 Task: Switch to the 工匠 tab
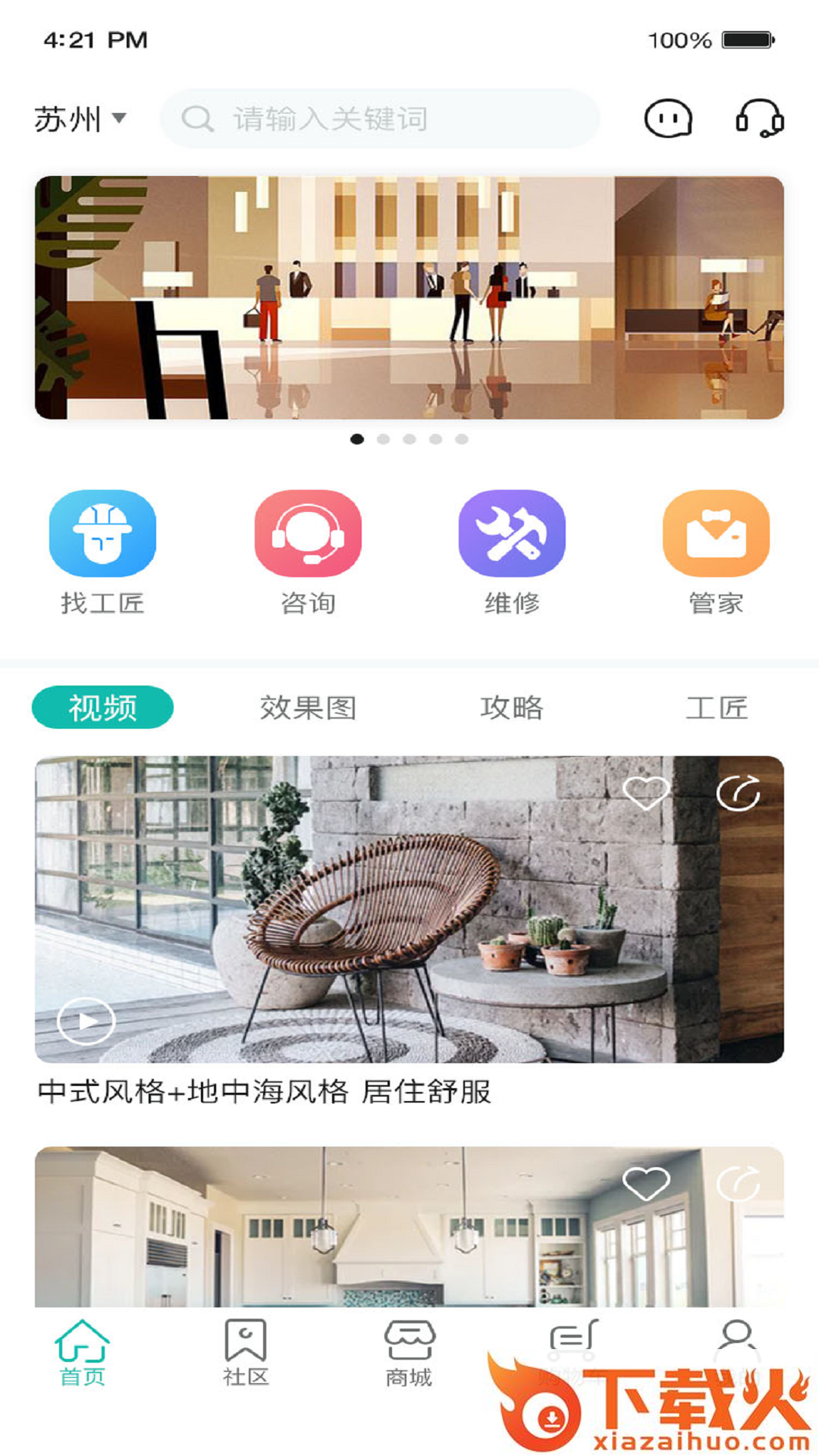(716, 708)
